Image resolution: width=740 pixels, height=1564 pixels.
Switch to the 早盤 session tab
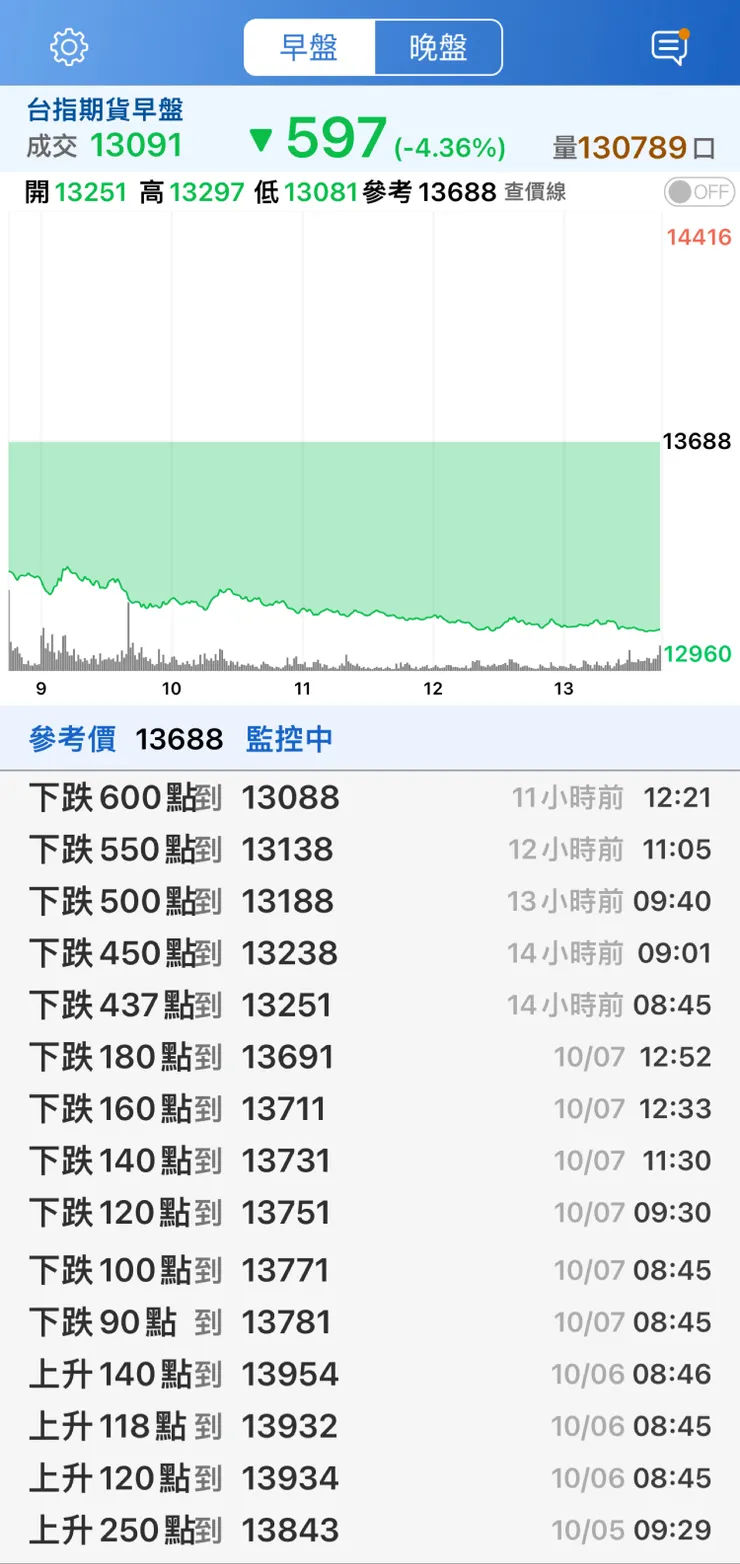tap(310, 47)
